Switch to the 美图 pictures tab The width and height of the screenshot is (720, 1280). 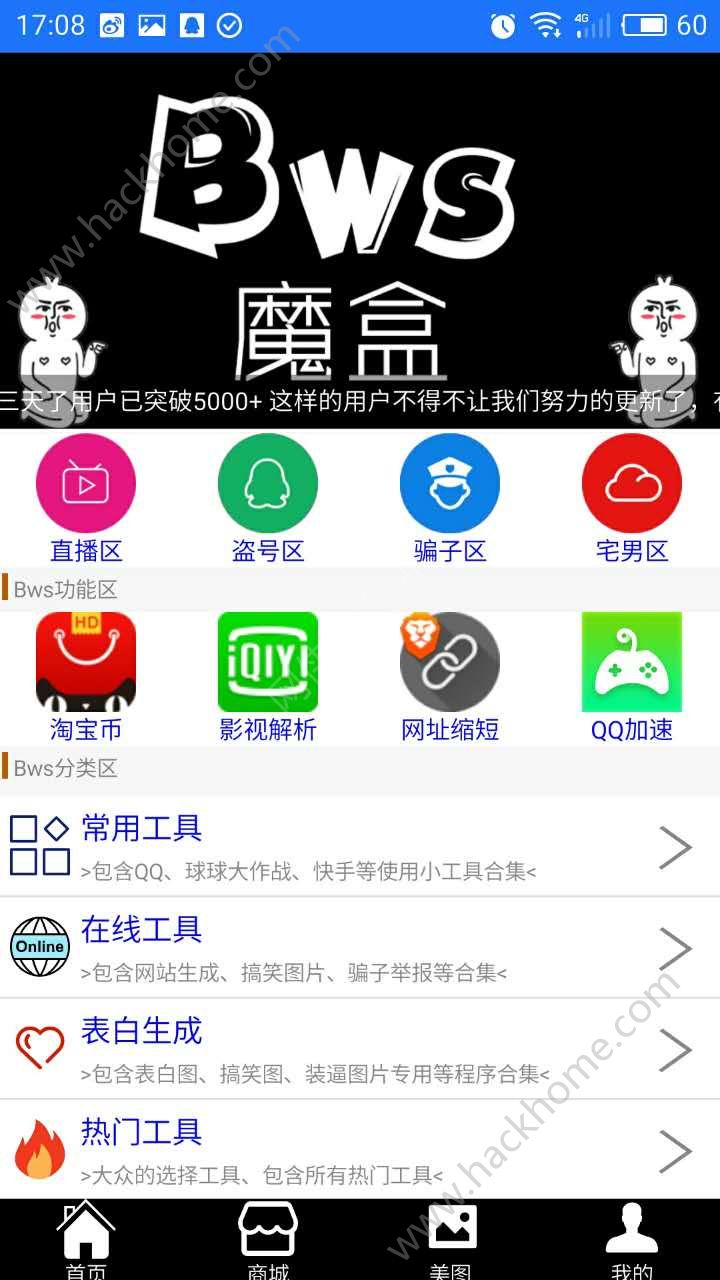[x=451, y=1240]
